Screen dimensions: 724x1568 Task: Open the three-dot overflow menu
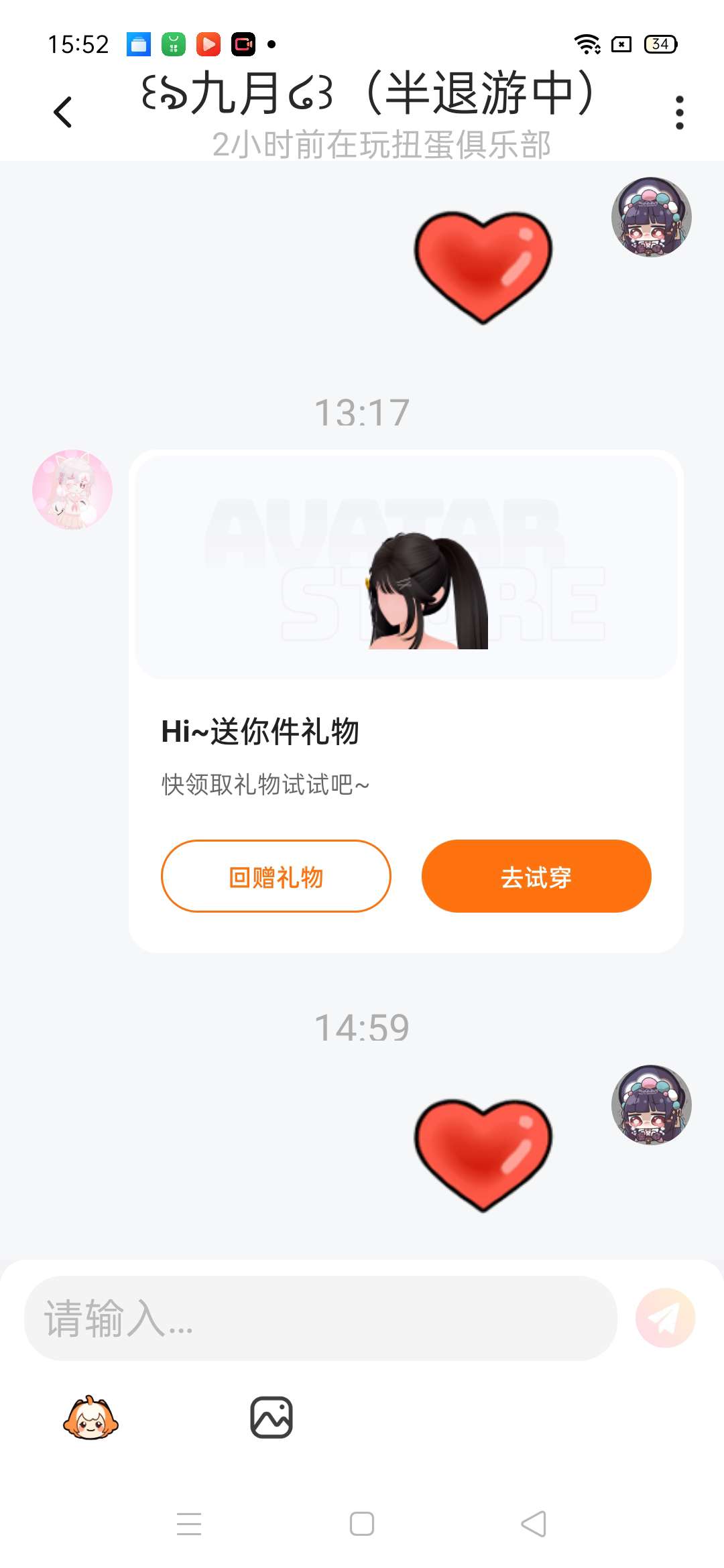tap(680, 112)
